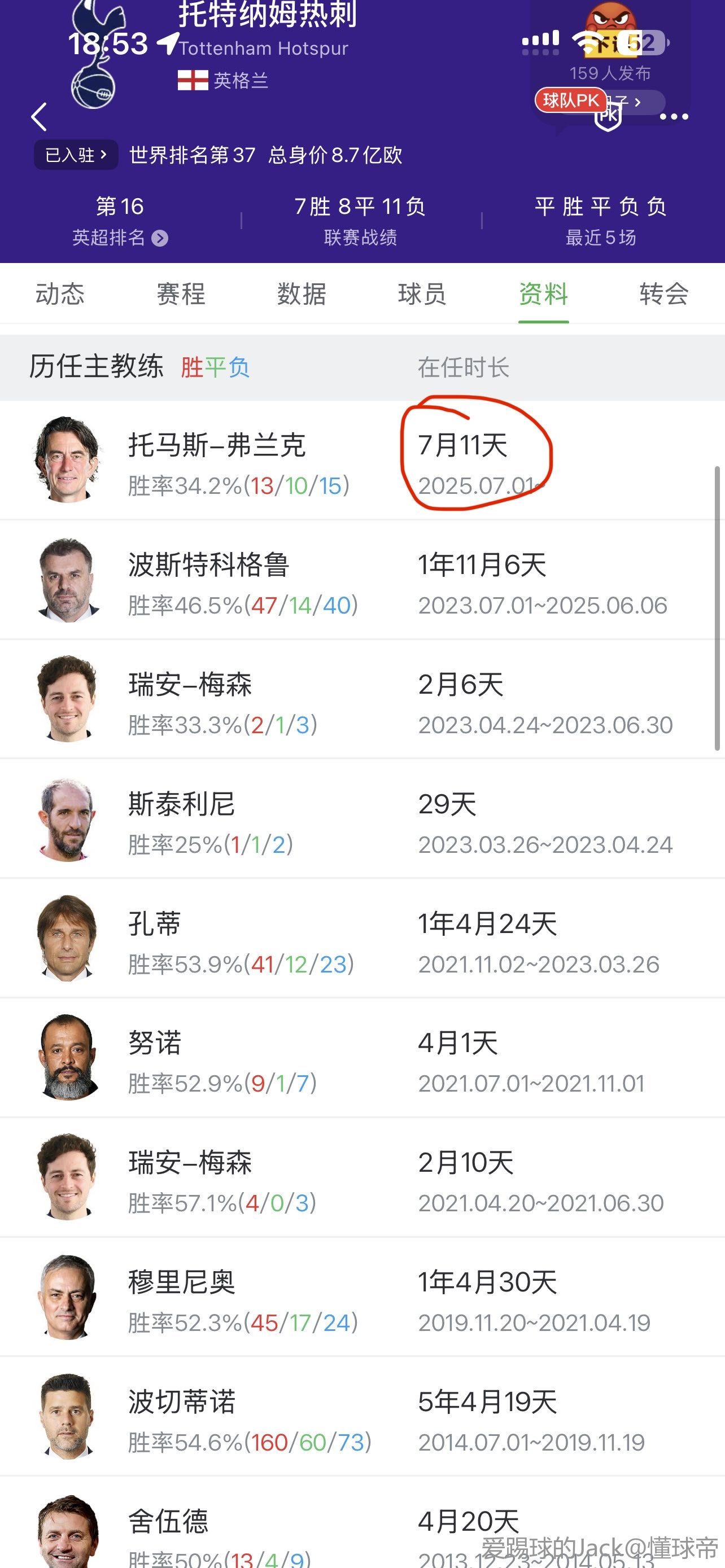
Task: Open the three-dot overflow menu
Action: (x=674, y=117)
